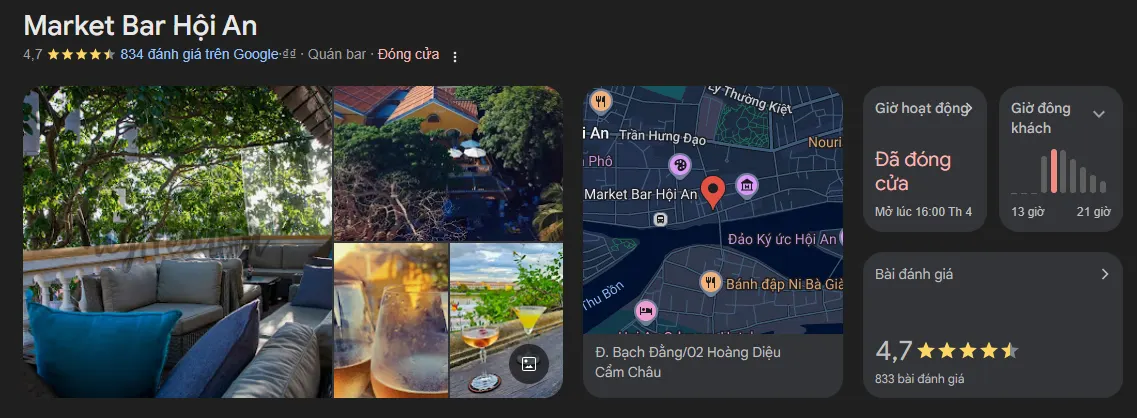Open the map of Market Bar Hội An
This screenshot has width=1137, height=418.
coord(712,210)
